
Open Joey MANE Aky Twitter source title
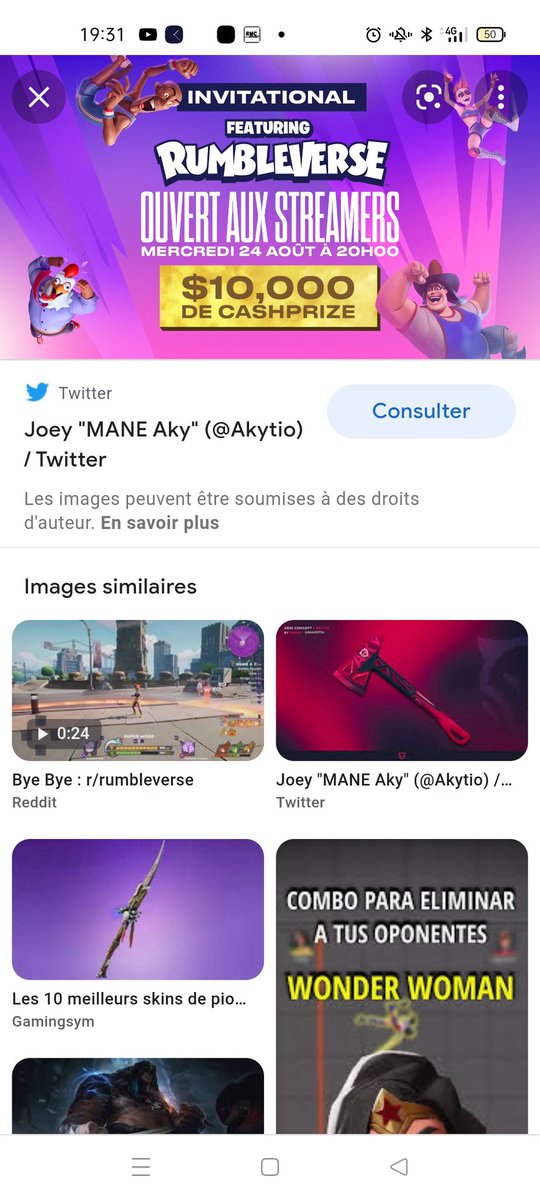pyautogui.click(x=163, y=444)
